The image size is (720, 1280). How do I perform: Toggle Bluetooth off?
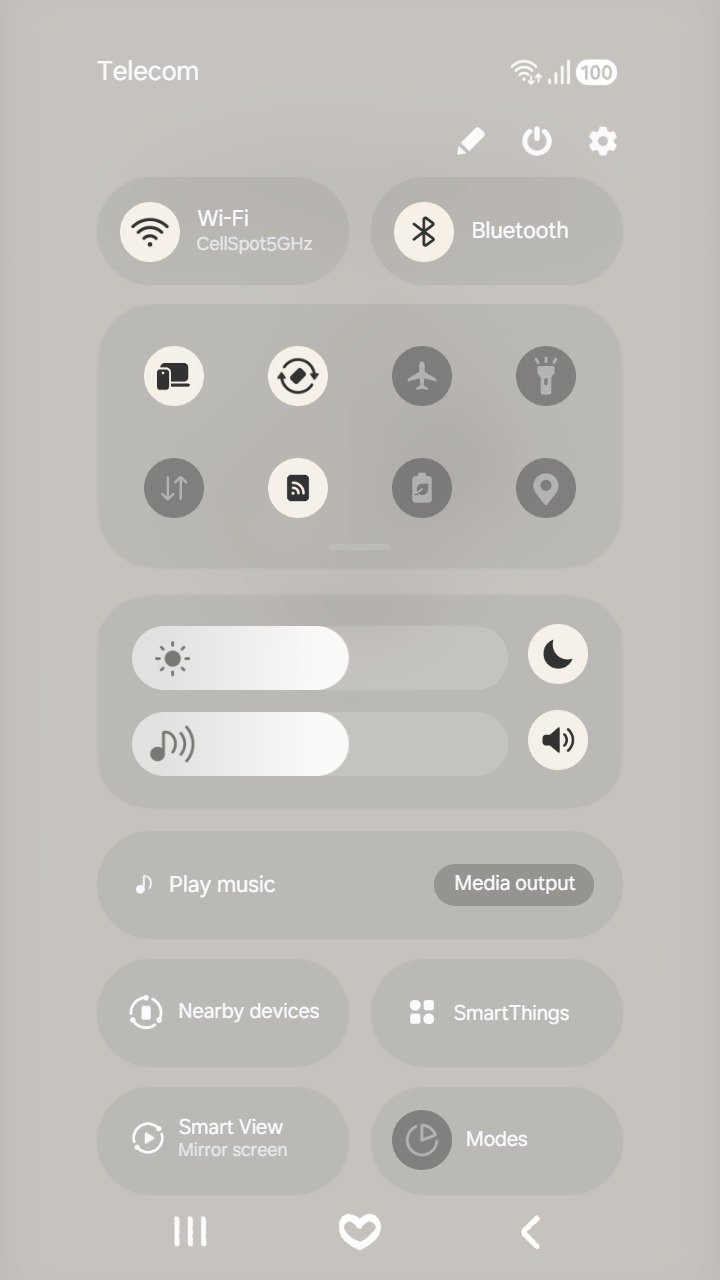click(424, 231)
